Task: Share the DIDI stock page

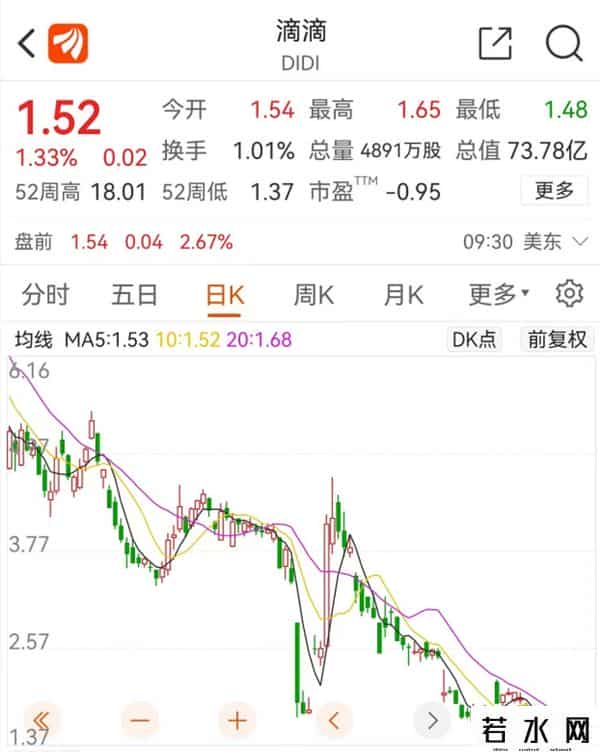Action: tap(495, 43)
